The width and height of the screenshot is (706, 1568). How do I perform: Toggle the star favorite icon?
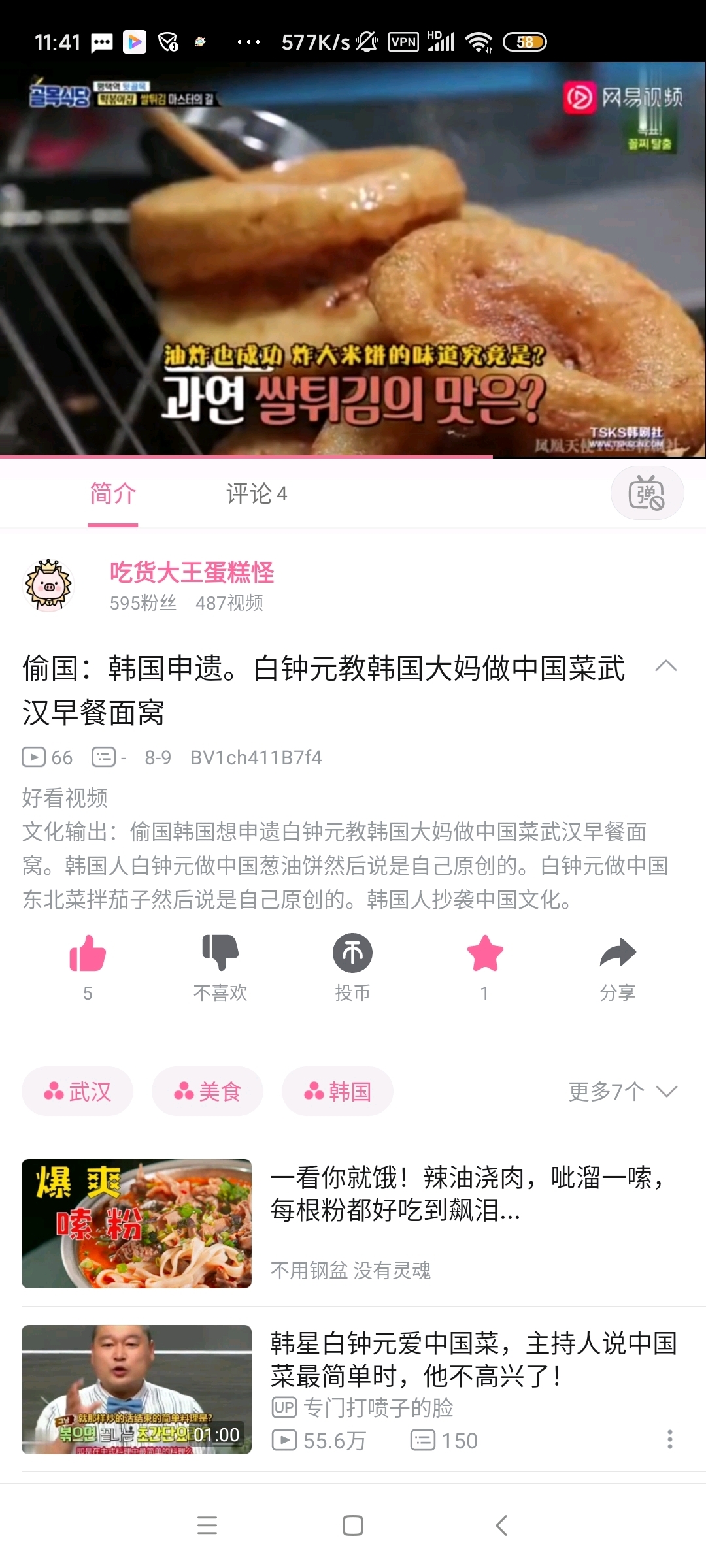[484, 953]
